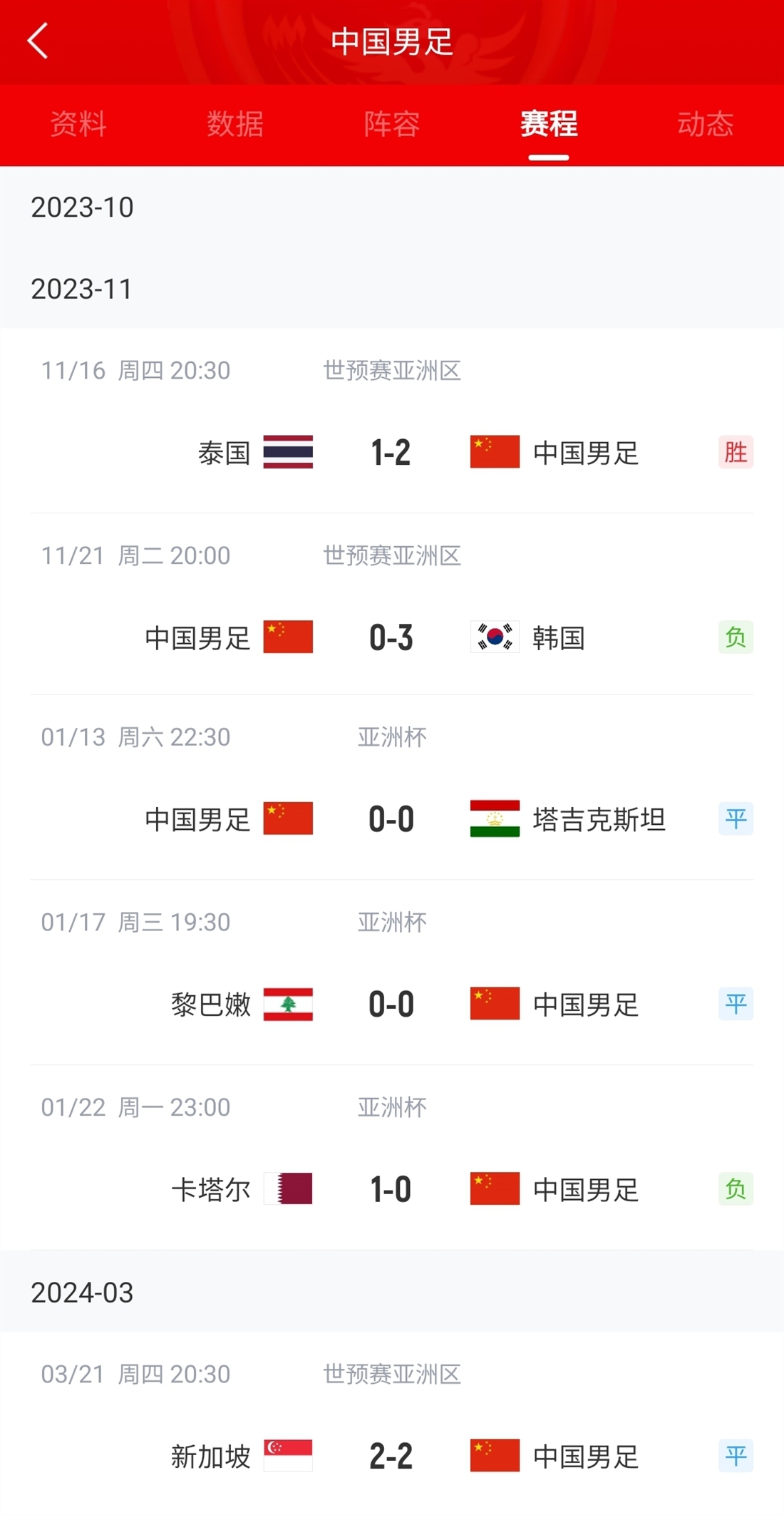The width and height of the screenshot is (784, 1515).
Task: Select the 赛程 schedule tab
Action: (x=548, y=124)
